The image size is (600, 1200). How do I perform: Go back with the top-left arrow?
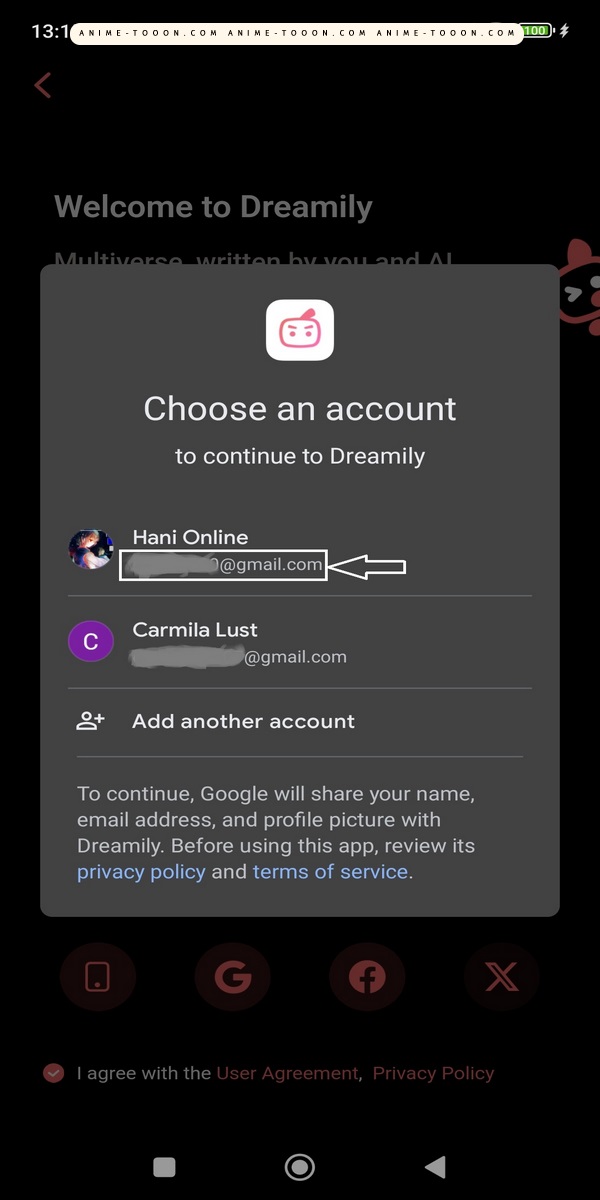click(x=43, y=85)
